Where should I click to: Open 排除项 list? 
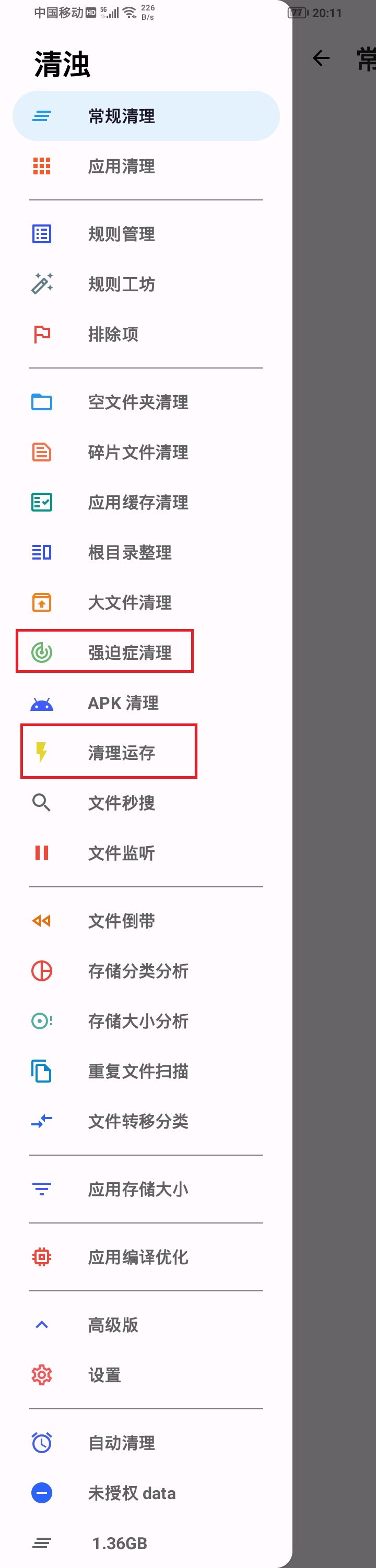point(113,334)
